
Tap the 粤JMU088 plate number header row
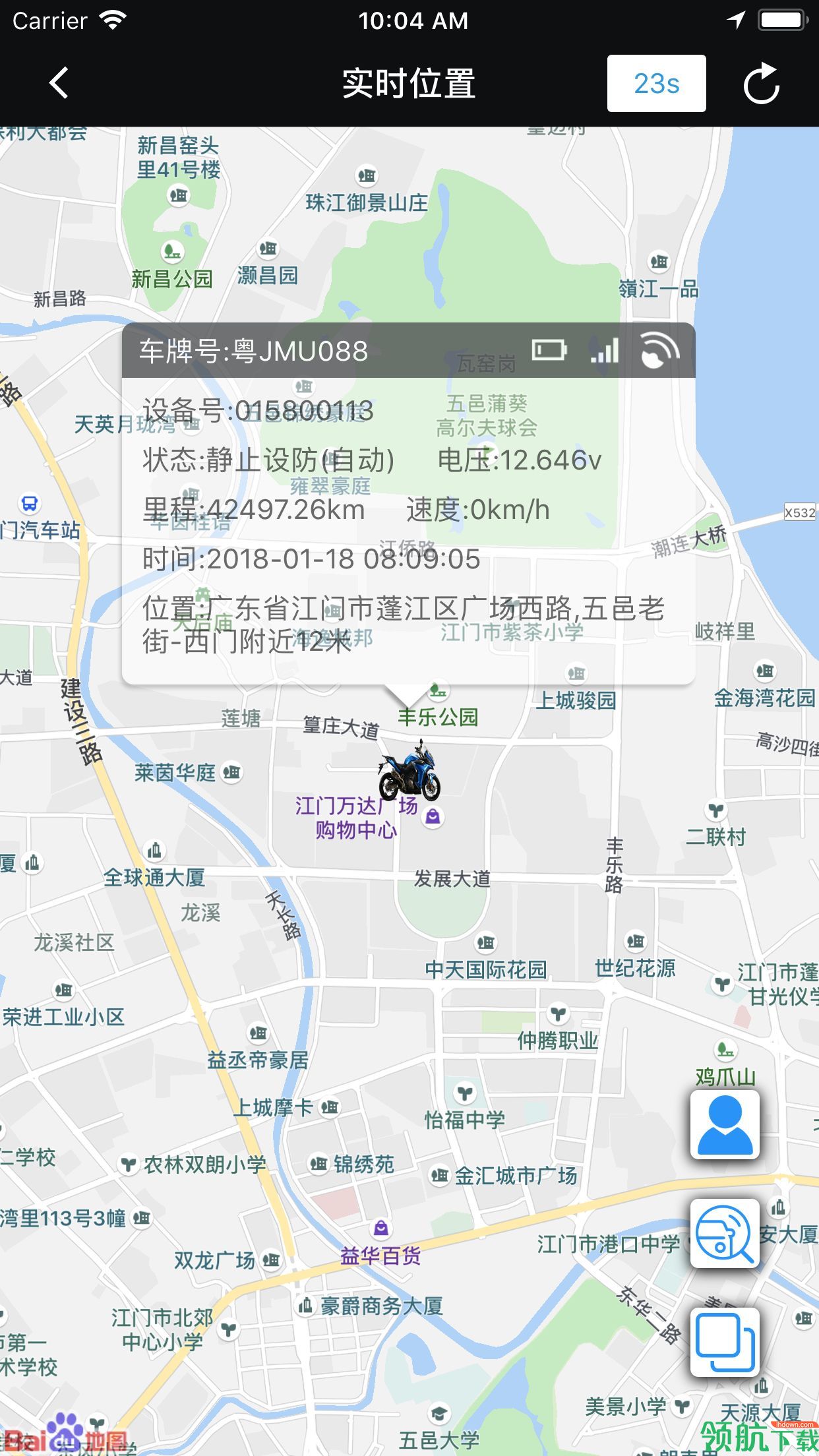coord(254,351)
